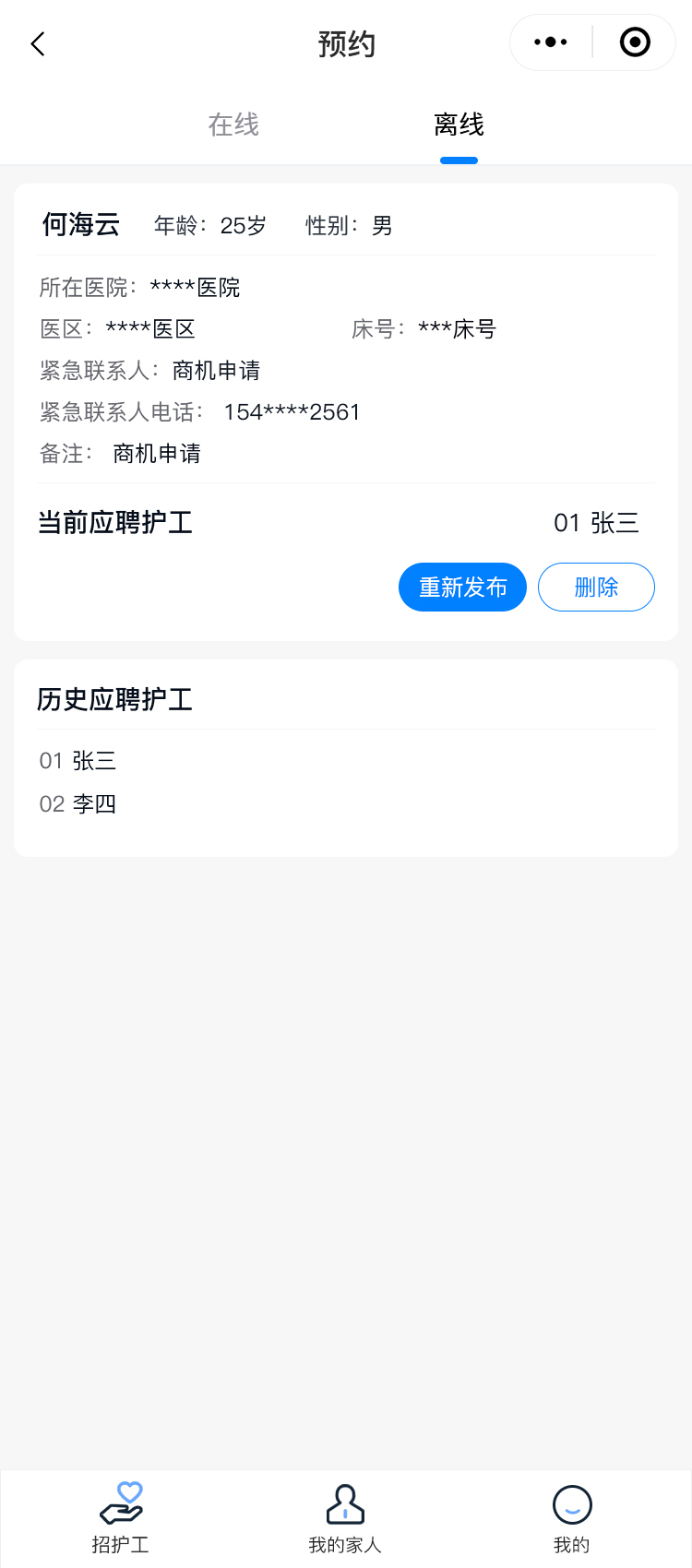Switch to the 我的 tab
This screenshot has width=692, height=1568.
572,1518
